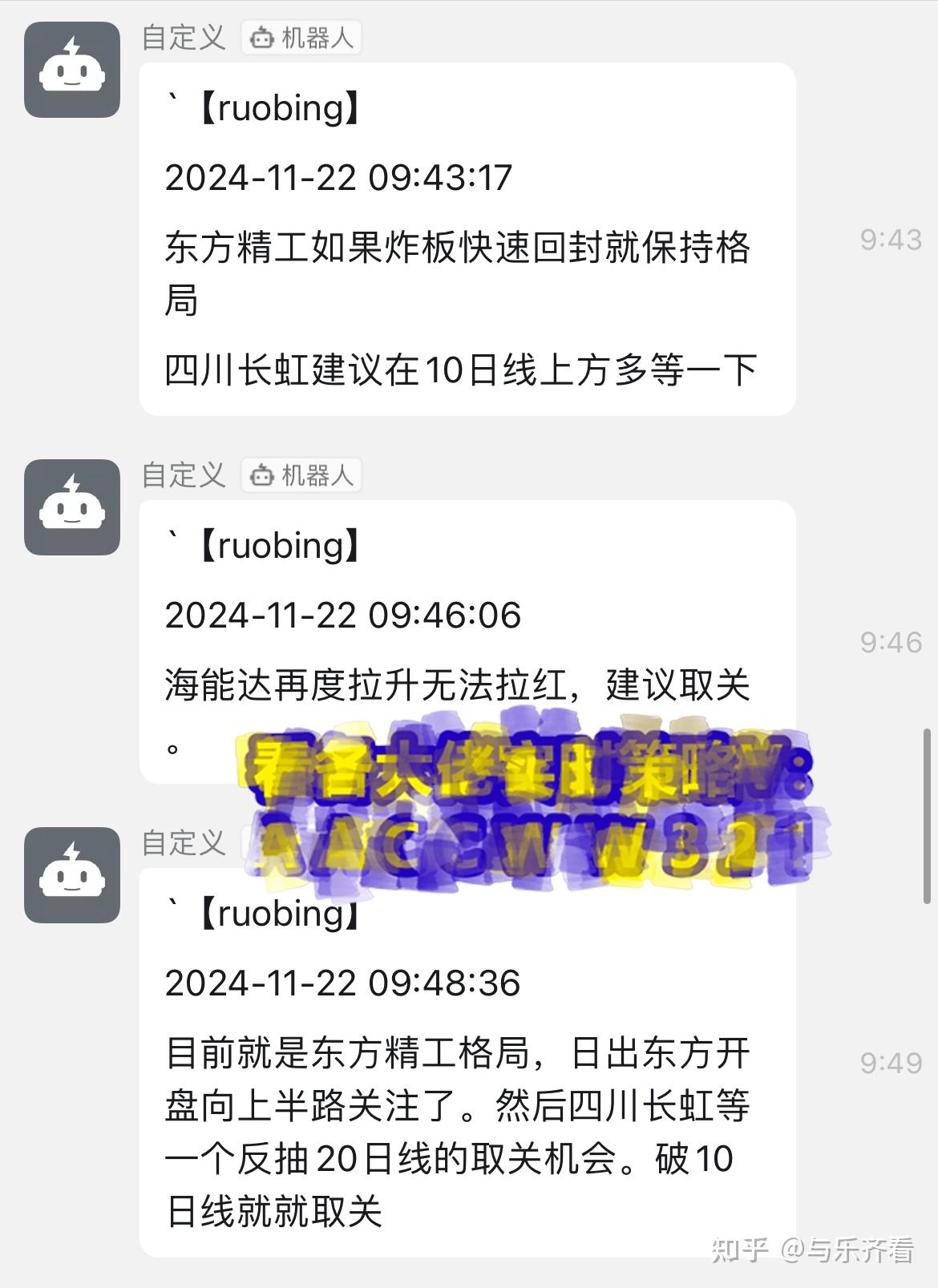Click the 机器人 badge on the second message
Viewport: 938px width, 1288px height.
point(303,474)
